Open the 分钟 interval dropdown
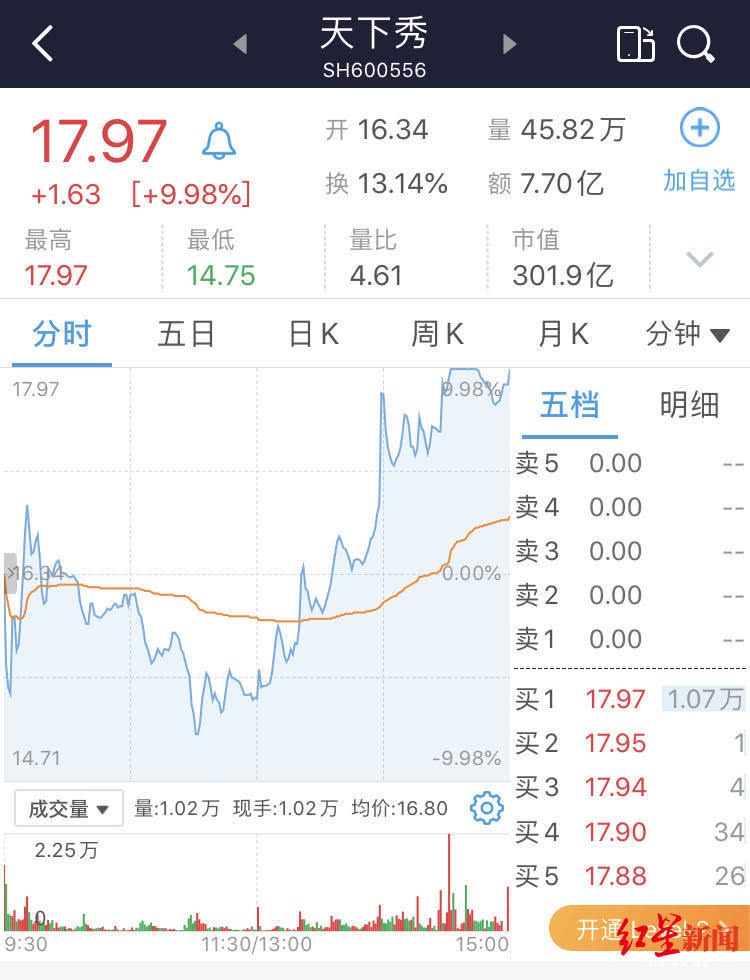 pos(688,334)
